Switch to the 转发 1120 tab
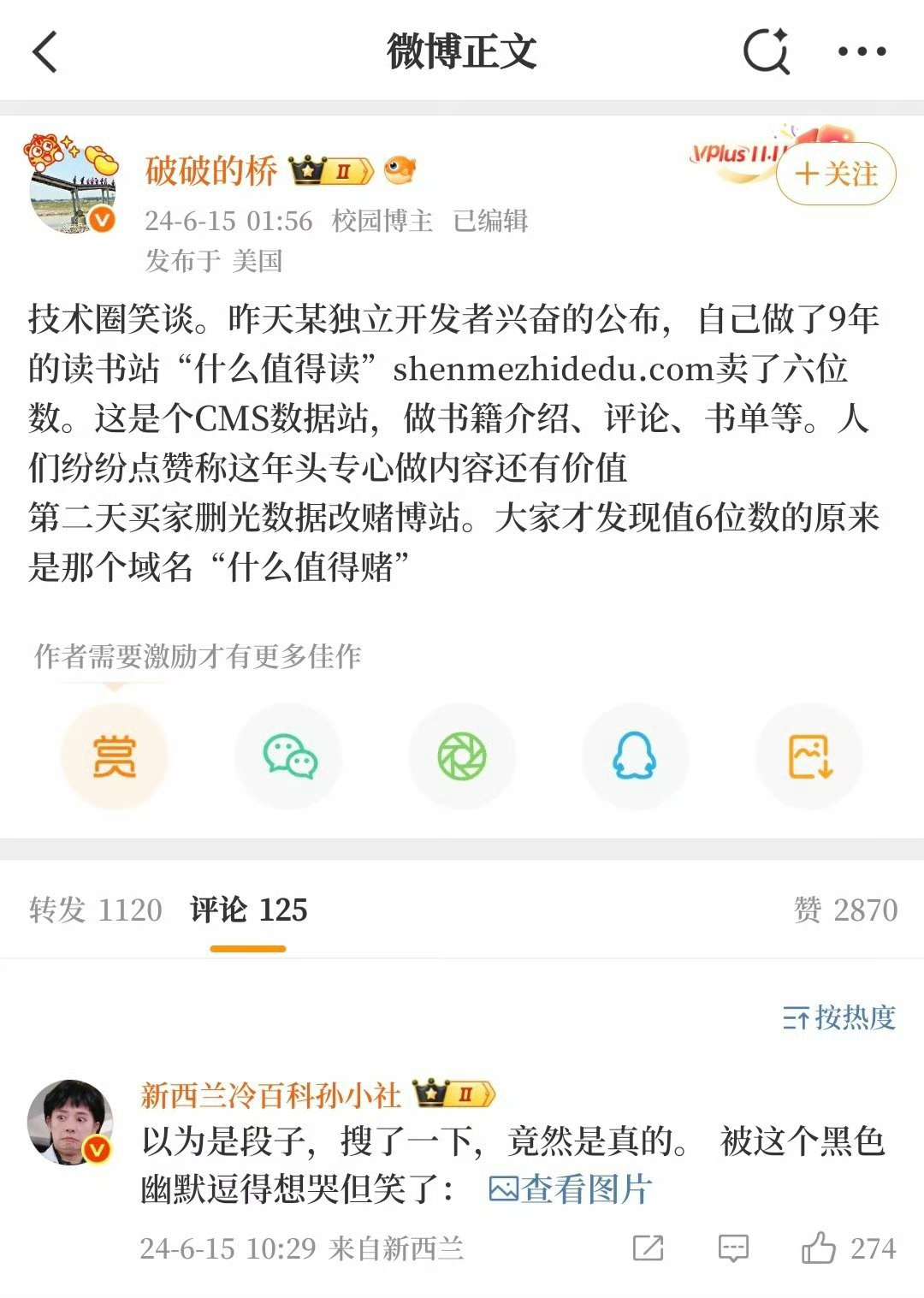 click(x=95, y=910)
